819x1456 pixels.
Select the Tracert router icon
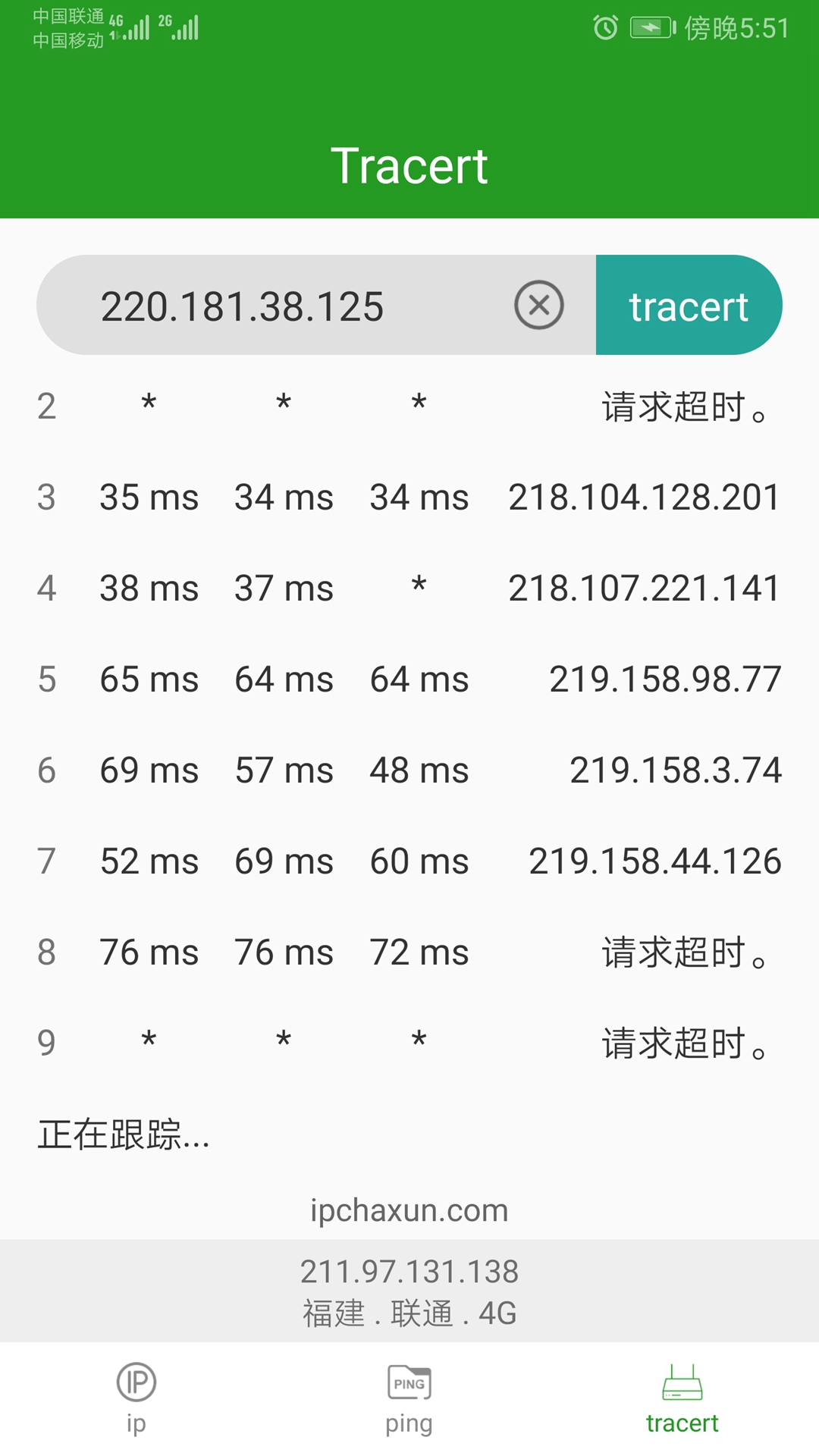pyautogui.click(x=682, y=1382)
